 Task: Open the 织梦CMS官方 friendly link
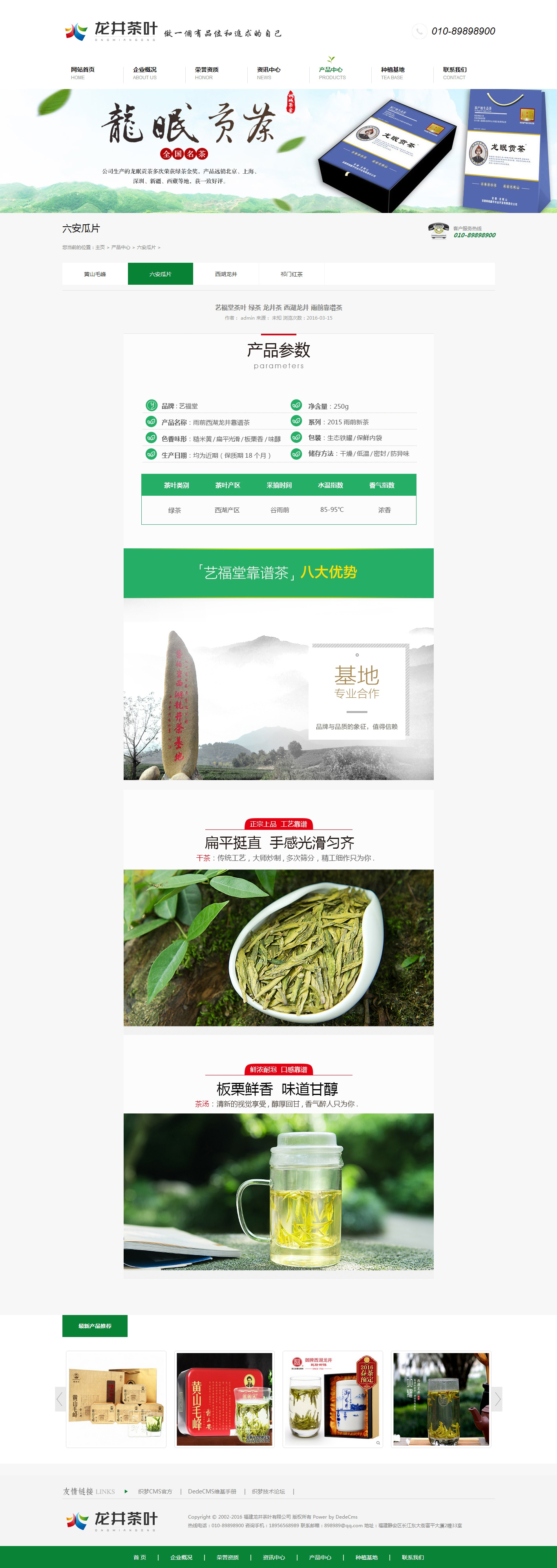[155, 1491]
